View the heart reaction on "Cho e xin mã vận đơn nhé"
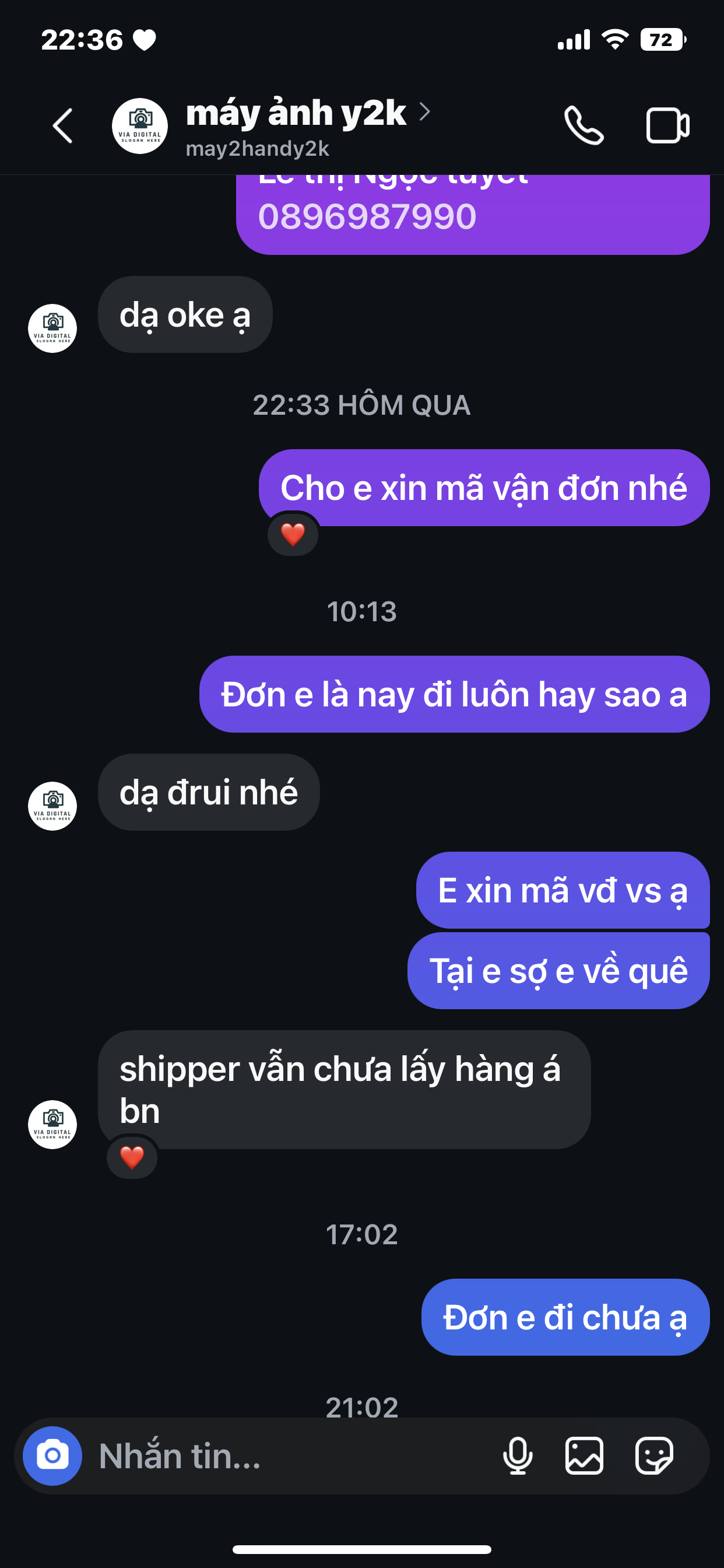 [293, 534]
